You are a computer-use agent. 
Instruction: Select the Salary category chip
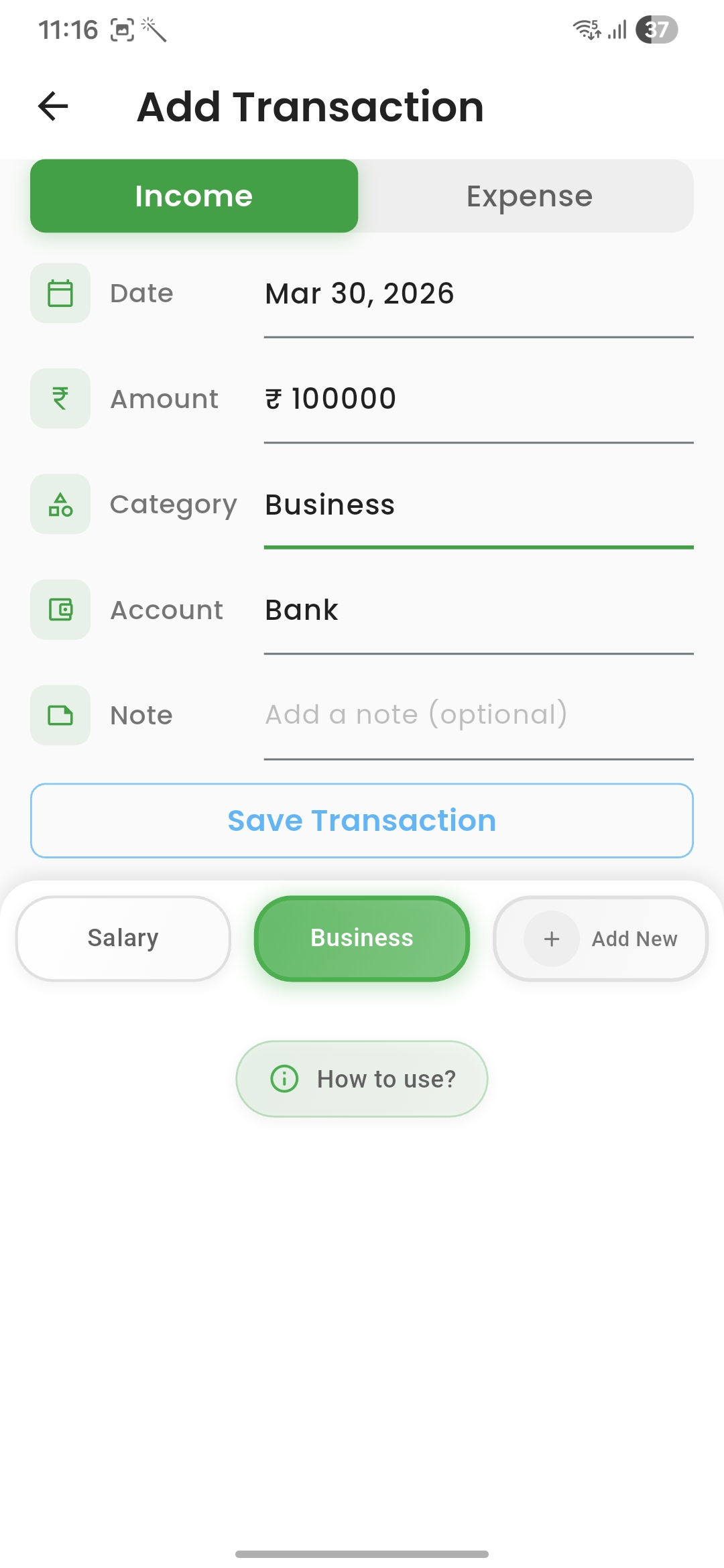(x=123, y=937)
